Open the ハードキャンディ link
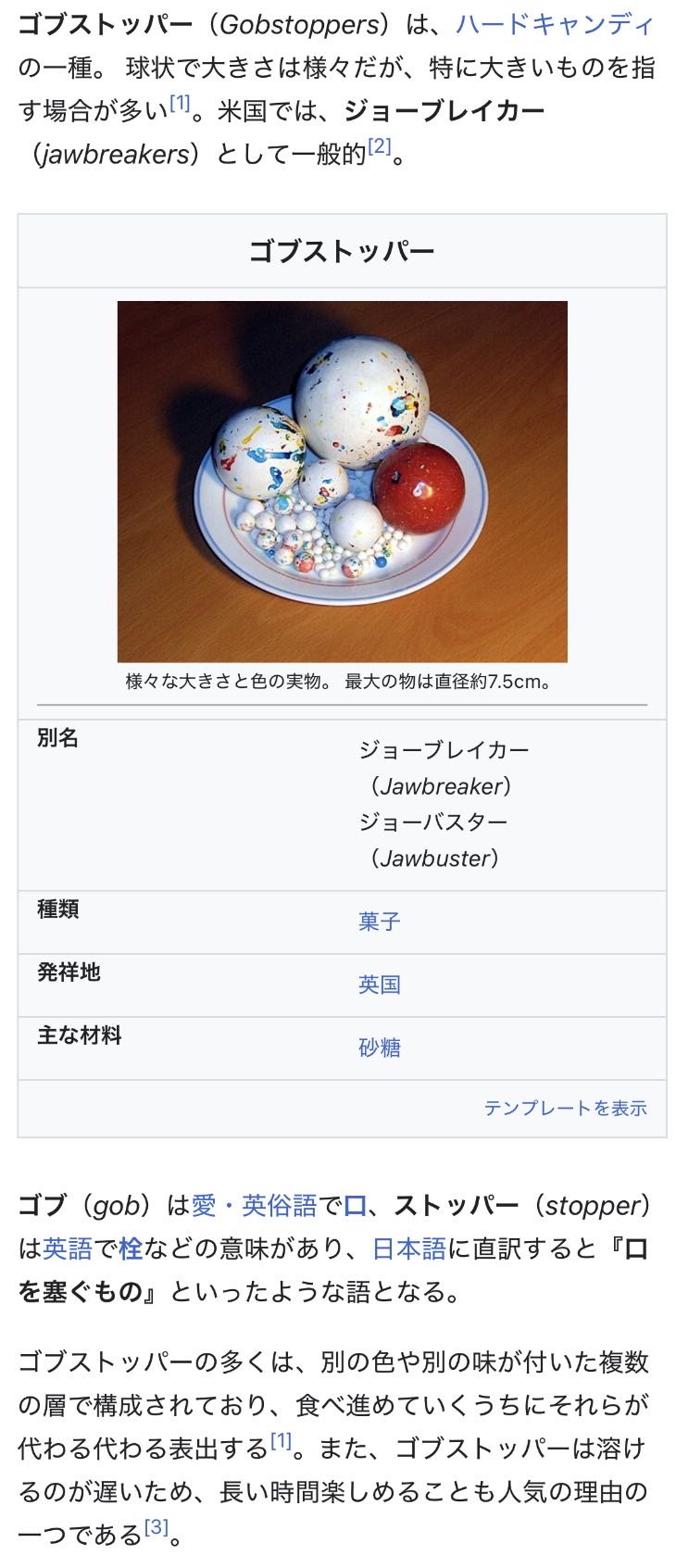Viewport: 676px width, 1568px height. click(554, 24)
